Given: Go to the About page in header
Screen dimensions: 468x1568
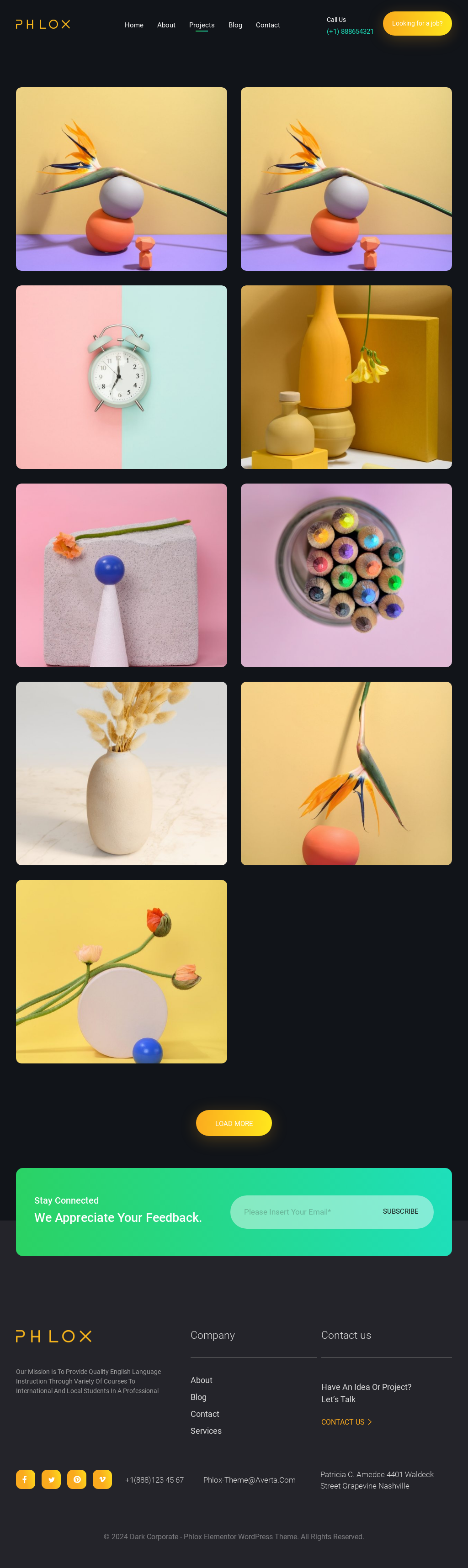Looking at the screenshot, I should tap(166, 25).
